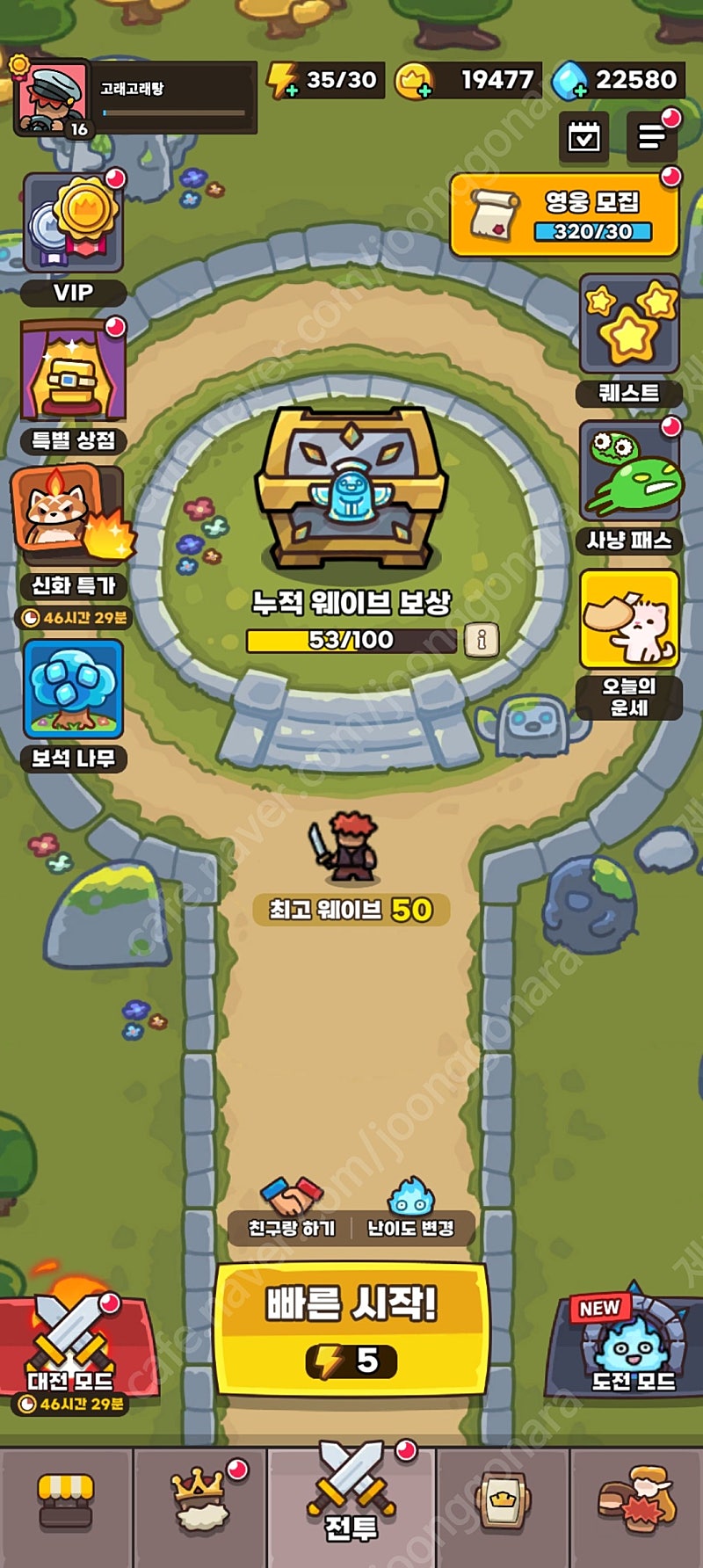Select 친구랑 하기 to play with friends

[292, 1211]
